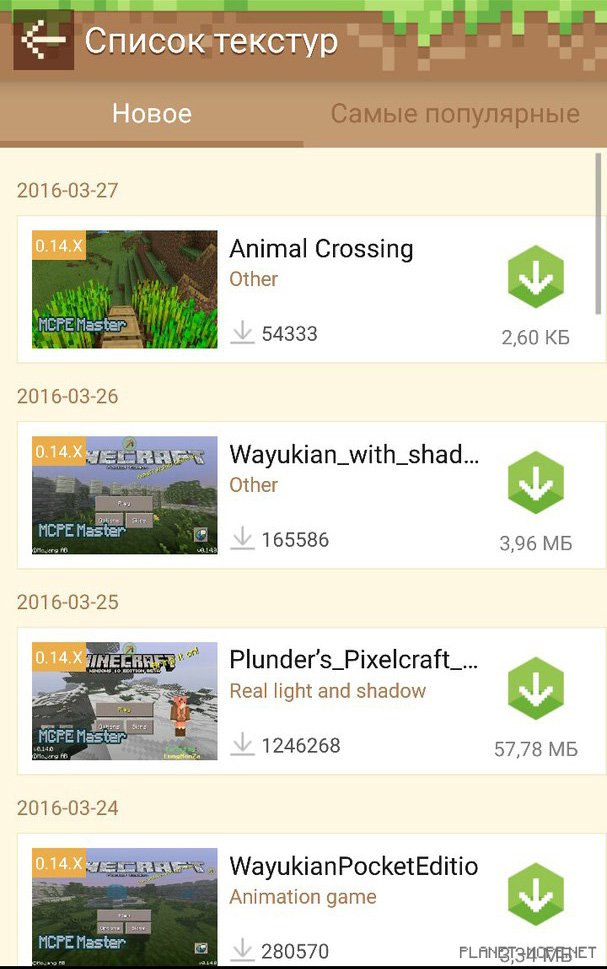This screenshot has width=607, height=969.
Task: Download the Plunder's_Pixelcraft texture
Action: (536, 689)
